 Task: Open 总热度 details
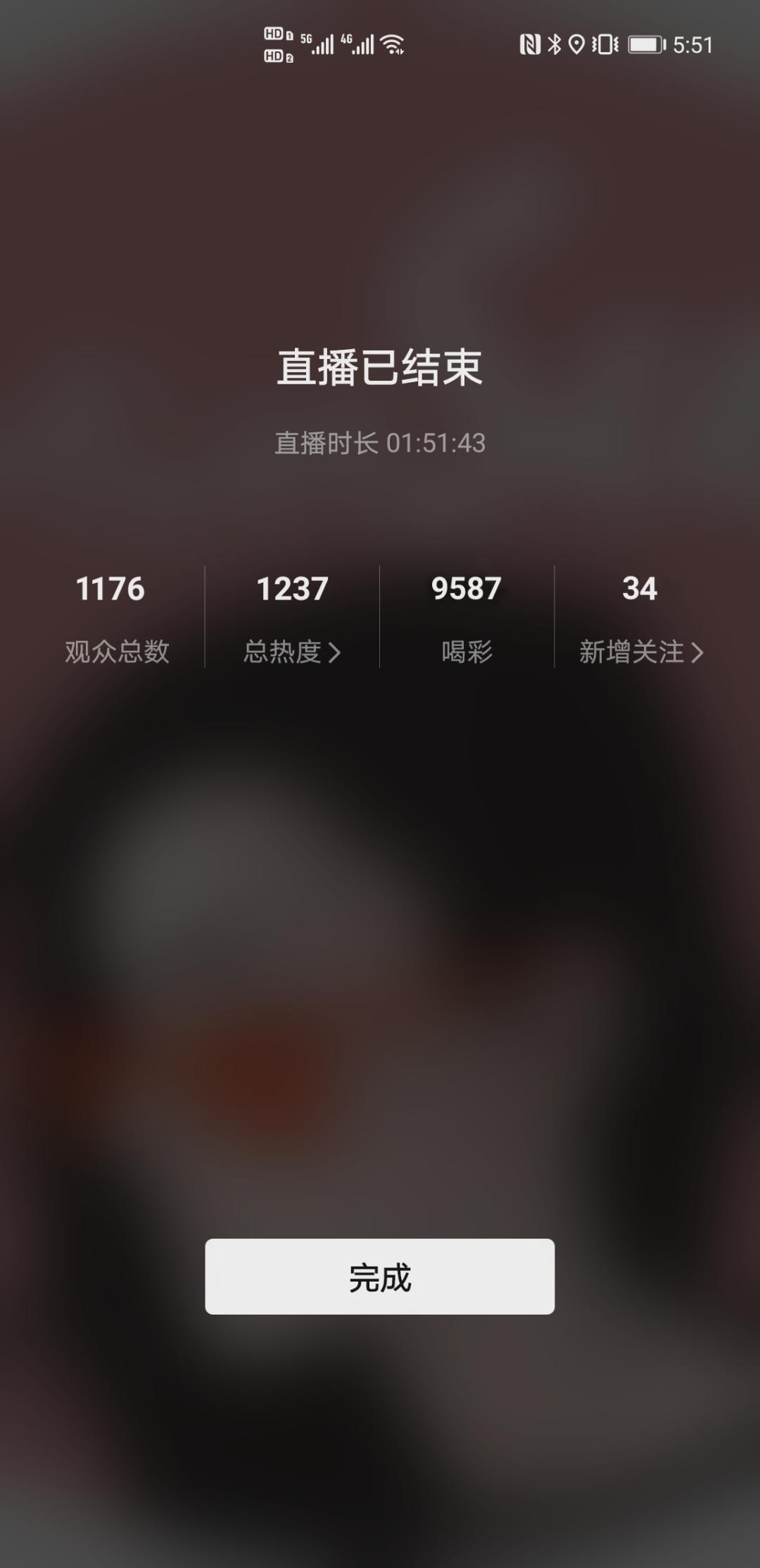291,652
